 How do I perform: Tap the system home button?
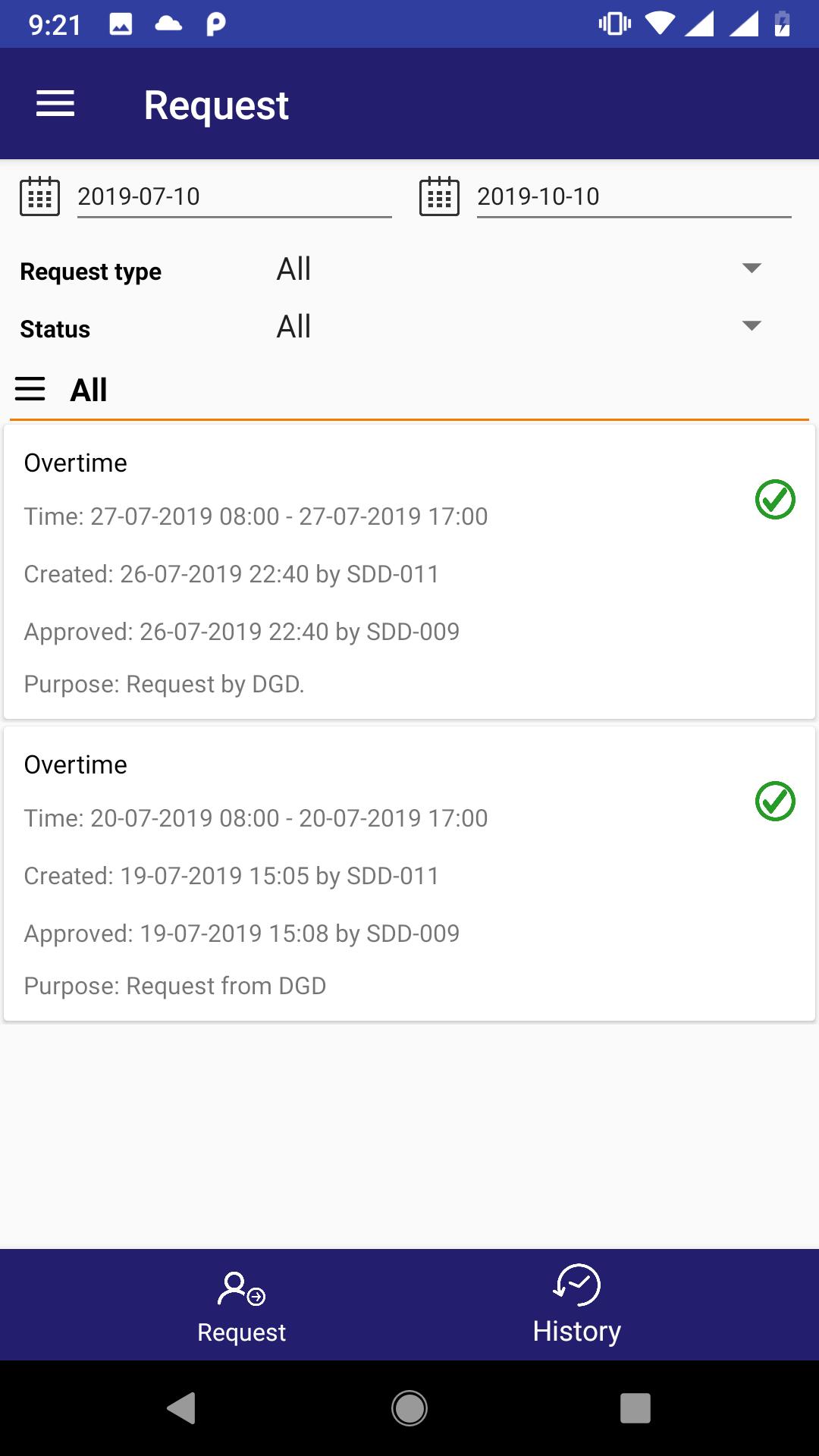coord(409,1408)
